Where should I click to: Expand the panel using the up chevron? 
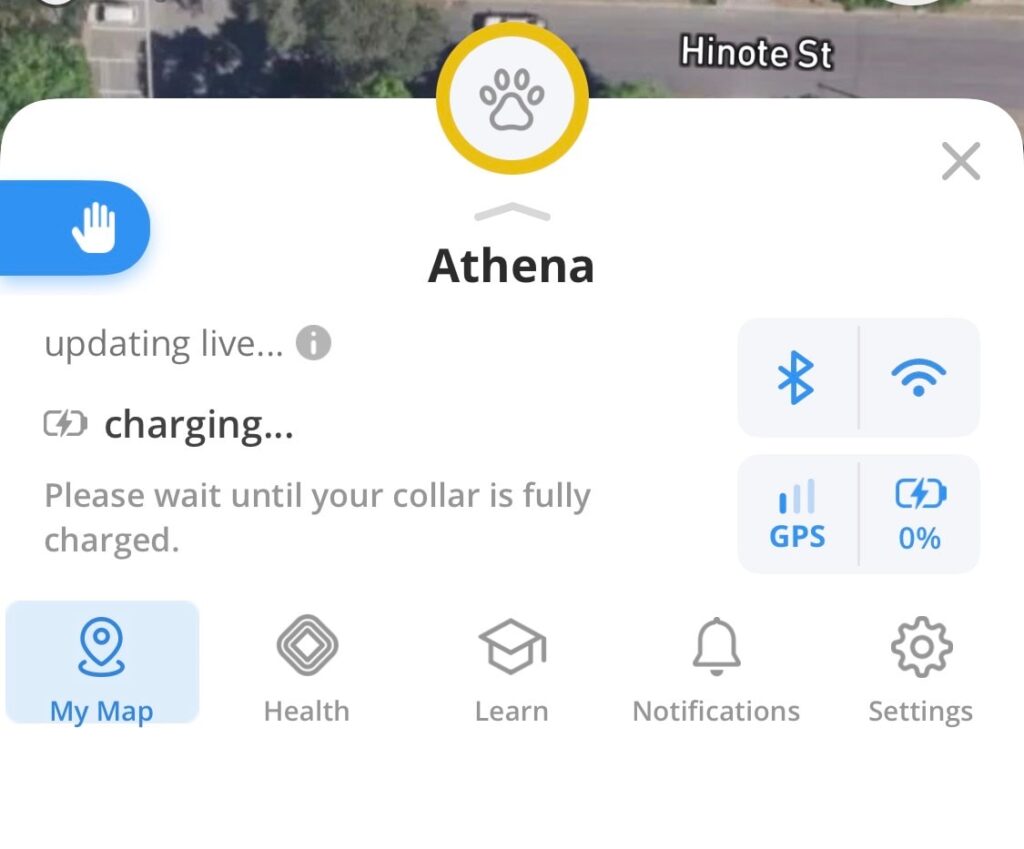click(512, 212)
